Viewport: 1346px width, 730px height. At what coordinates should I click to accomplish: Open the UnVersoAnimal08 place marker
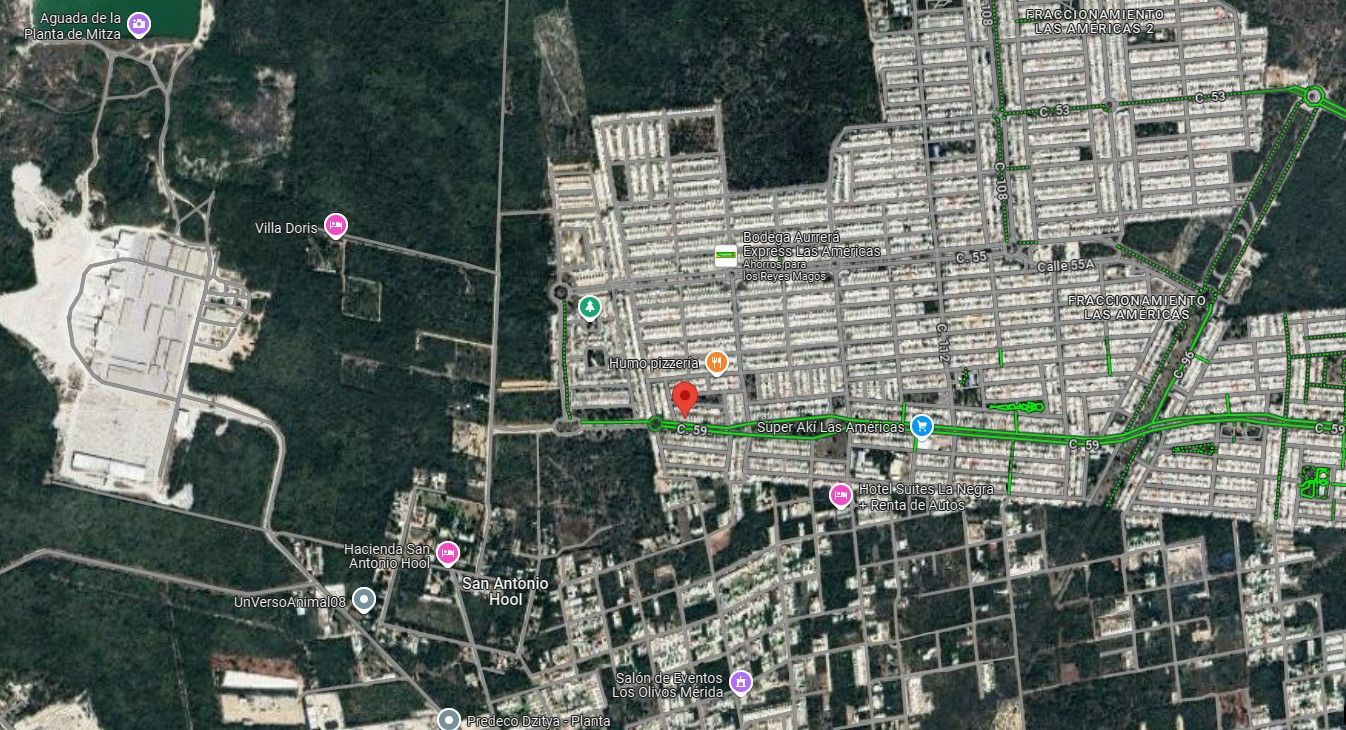click(365, 600)
